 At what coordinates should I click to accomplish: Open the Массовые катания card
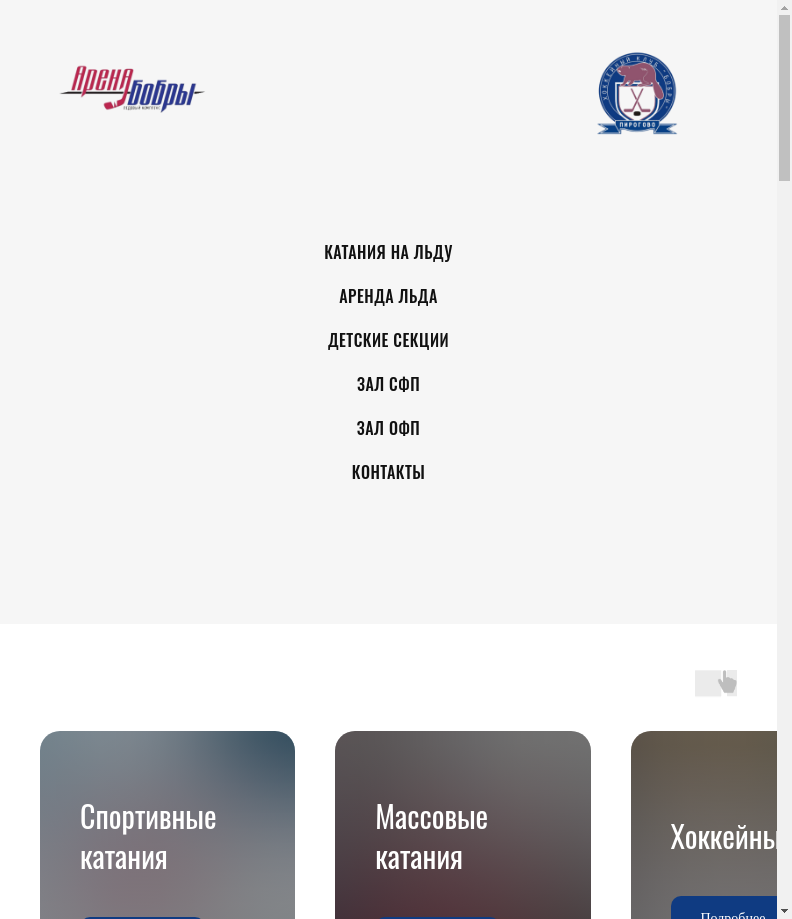pos(462,836)
